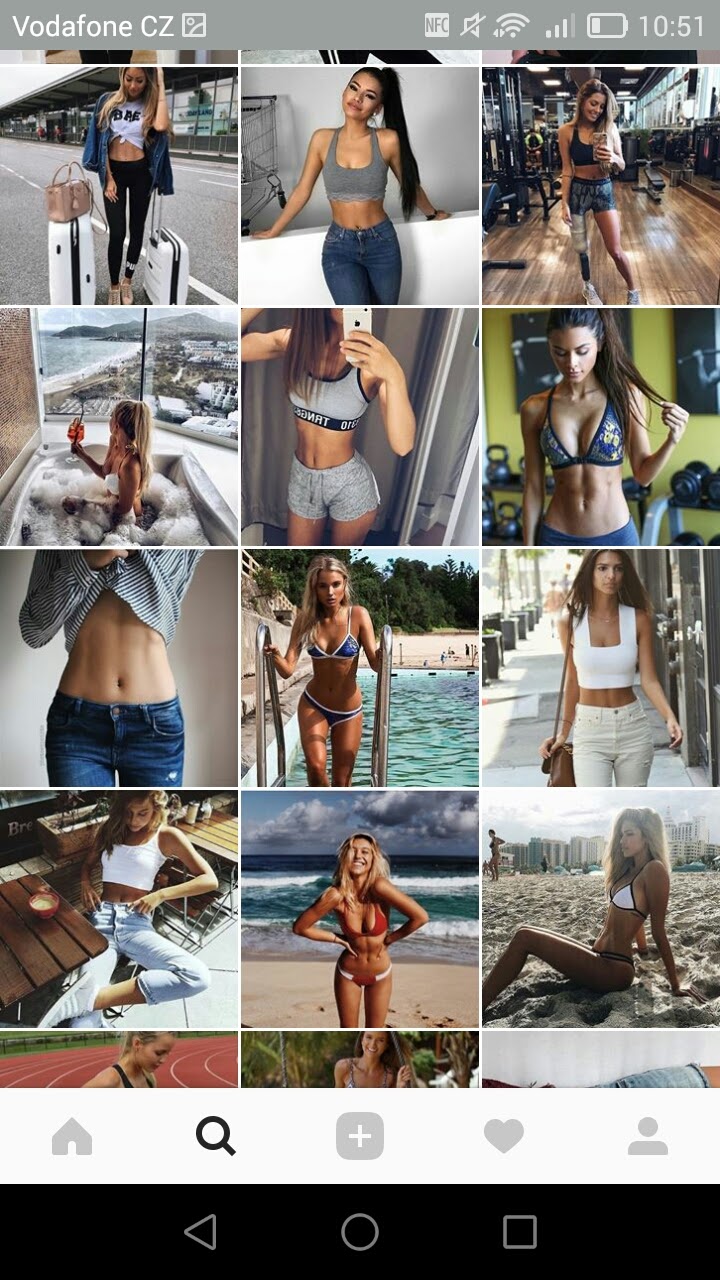Create a new post with plus button
720x1280 pixels.
tap(360, 1137)
